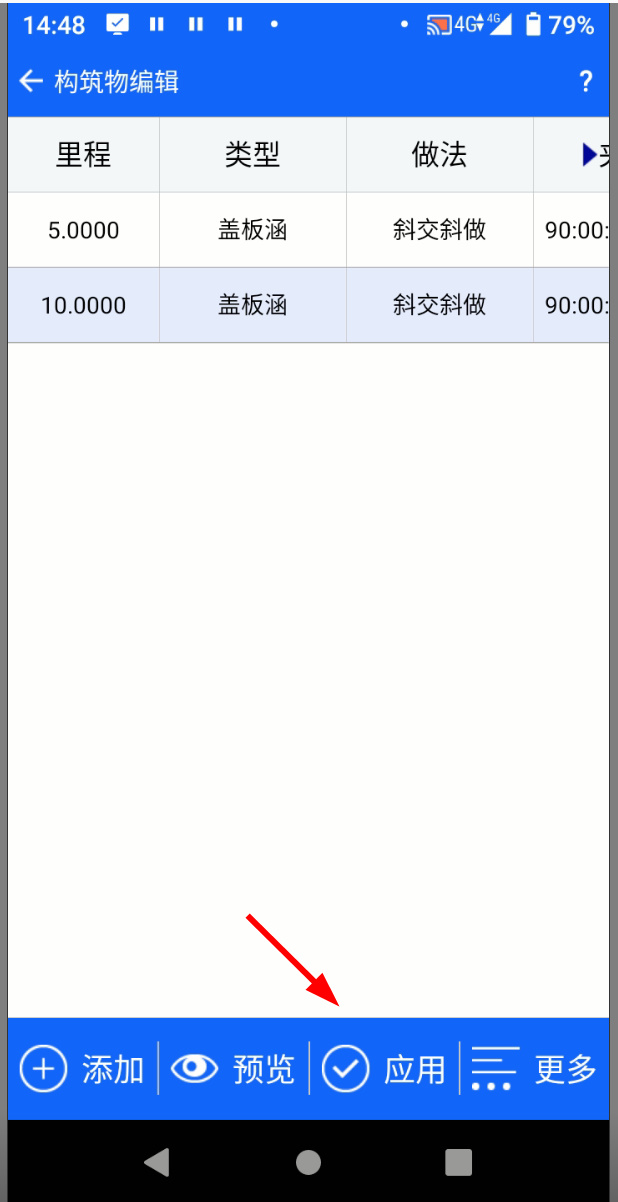Open recent apps from the navigation bar
The height and width of the screenshot is (1202, 618).
458,1161
